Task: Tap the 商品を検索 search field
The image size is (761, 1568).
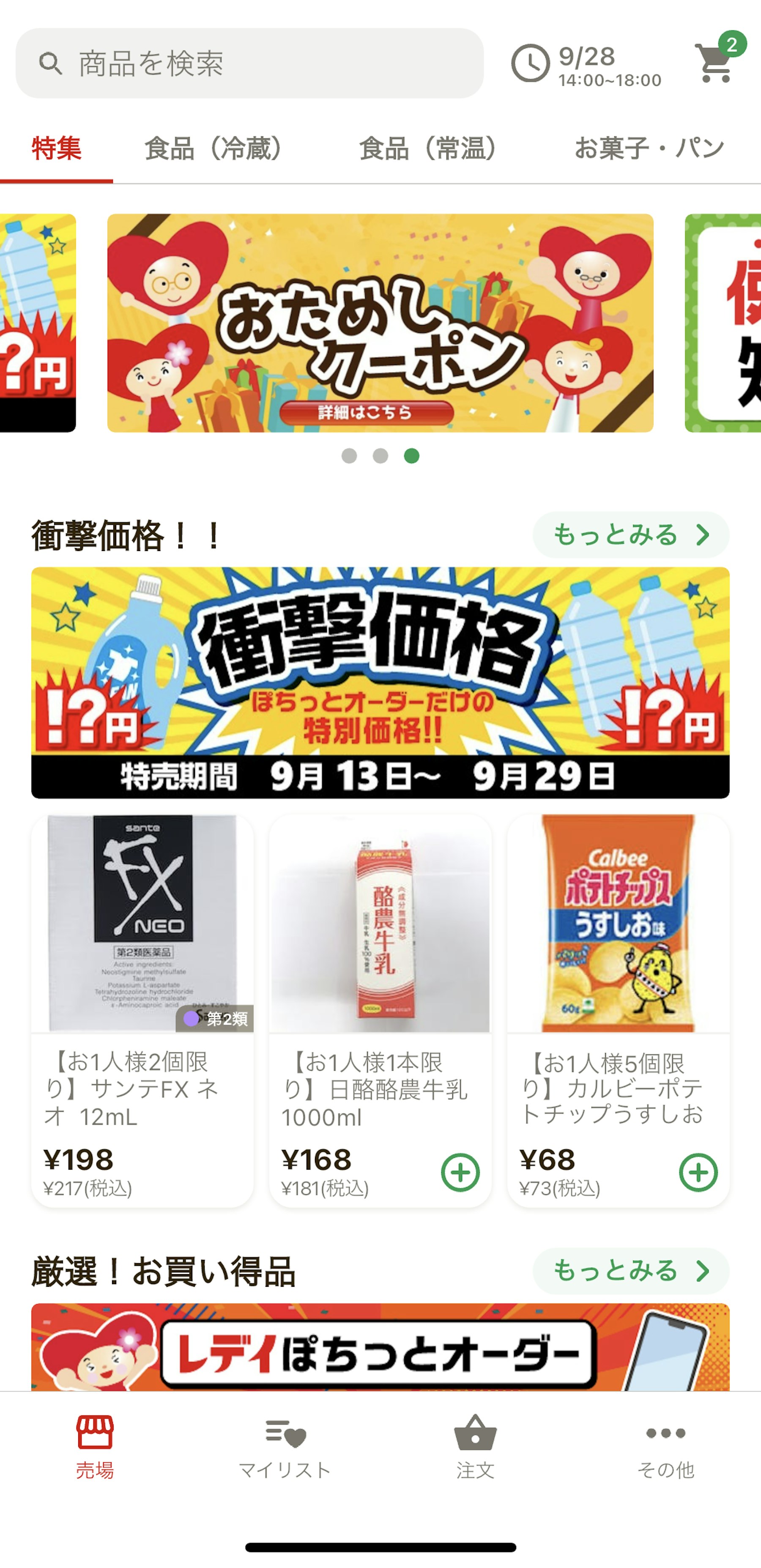Action: [x=249, y=63]
